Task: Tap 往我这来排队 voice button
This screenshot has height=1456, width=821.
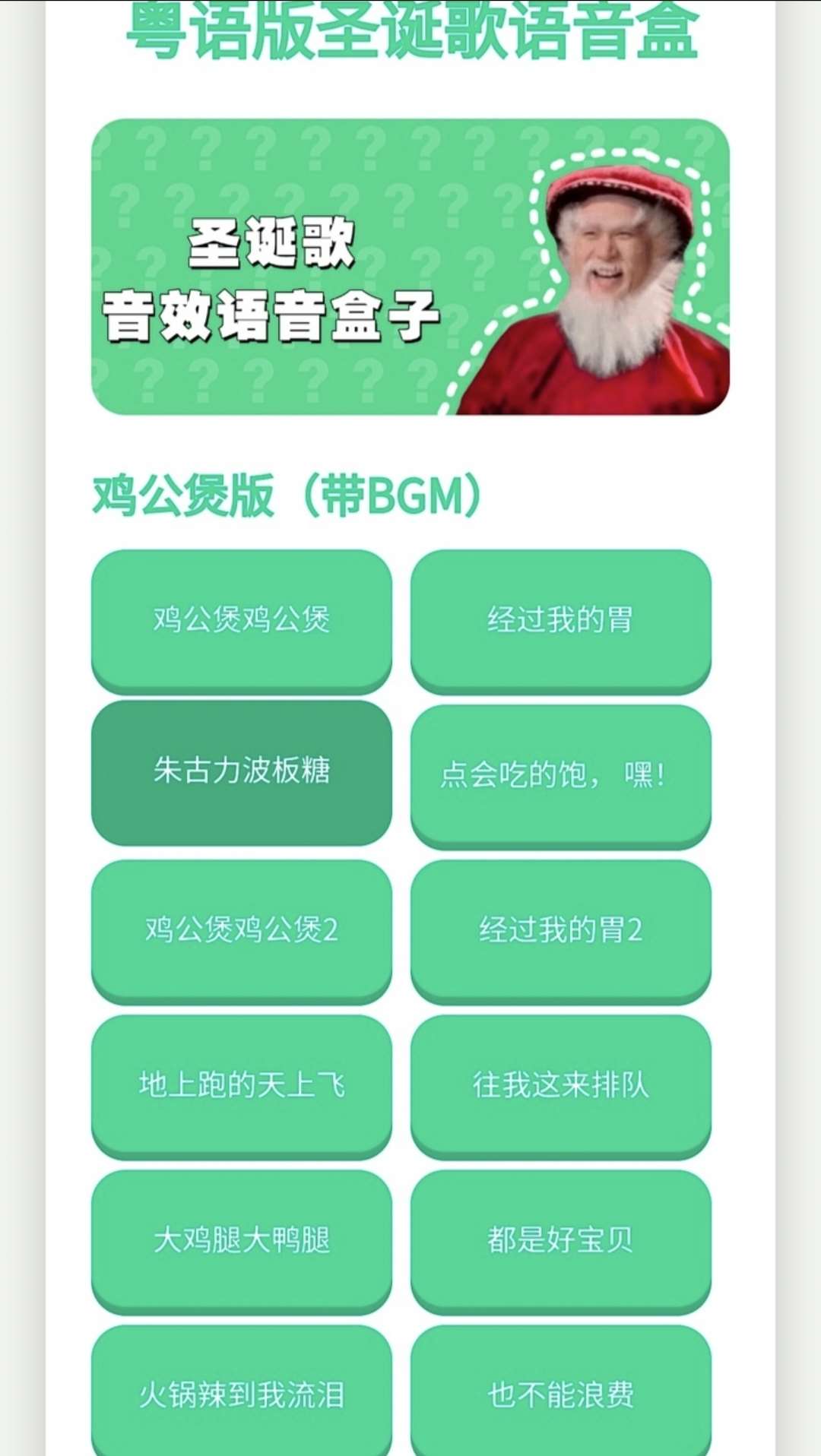Action: [560, 1084]
